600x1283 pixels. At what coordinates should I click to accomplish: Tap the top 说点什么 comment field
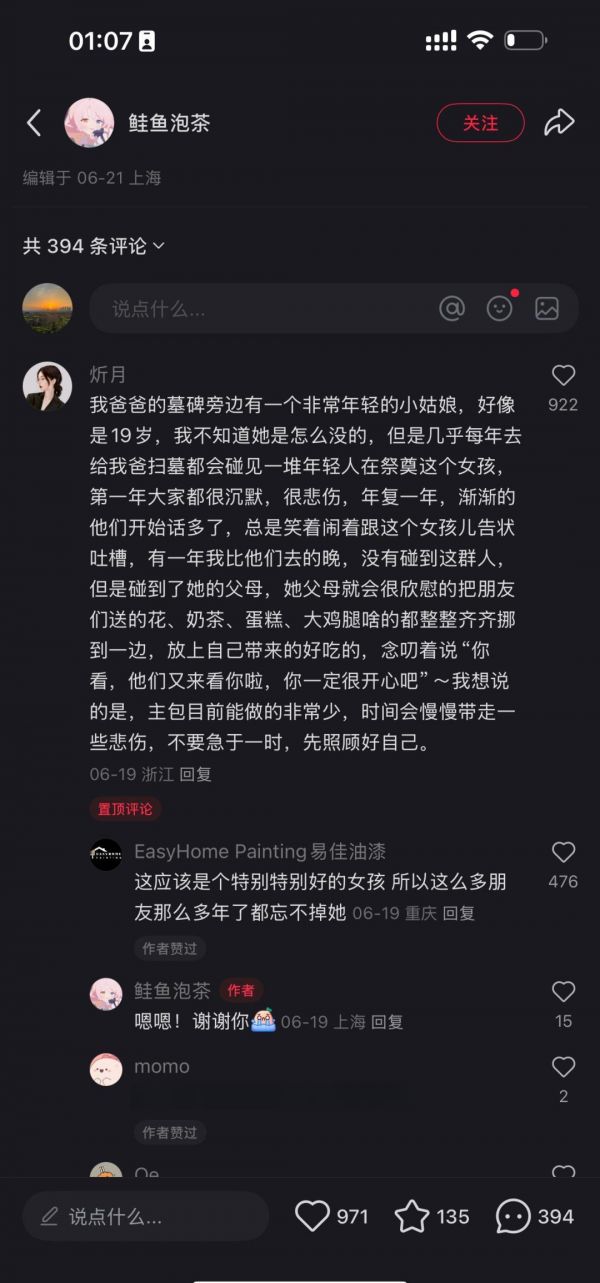pos(260,309)
